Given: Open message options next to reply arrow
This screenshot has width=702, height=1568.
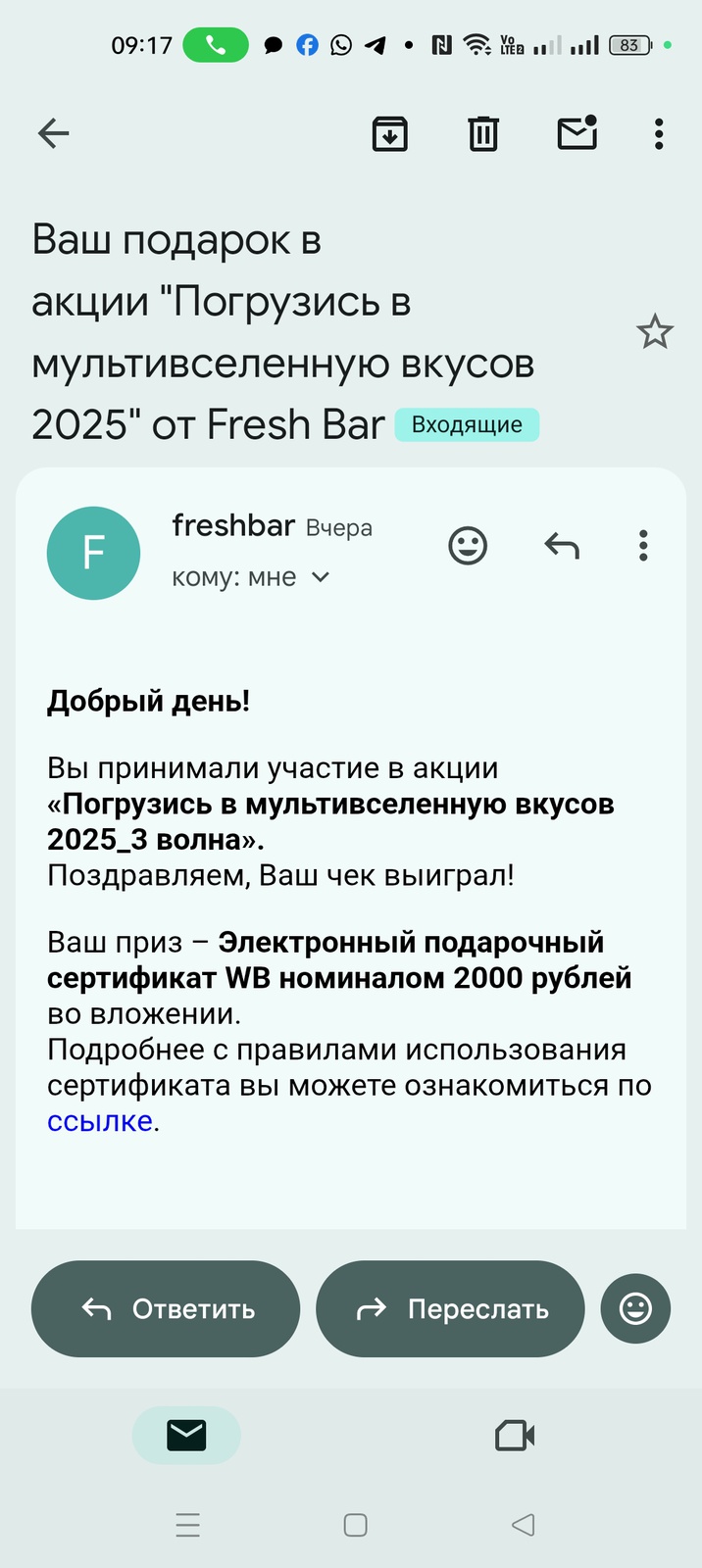Looking at the screenshot, I should pyautogui.click(x=643, y=546).
